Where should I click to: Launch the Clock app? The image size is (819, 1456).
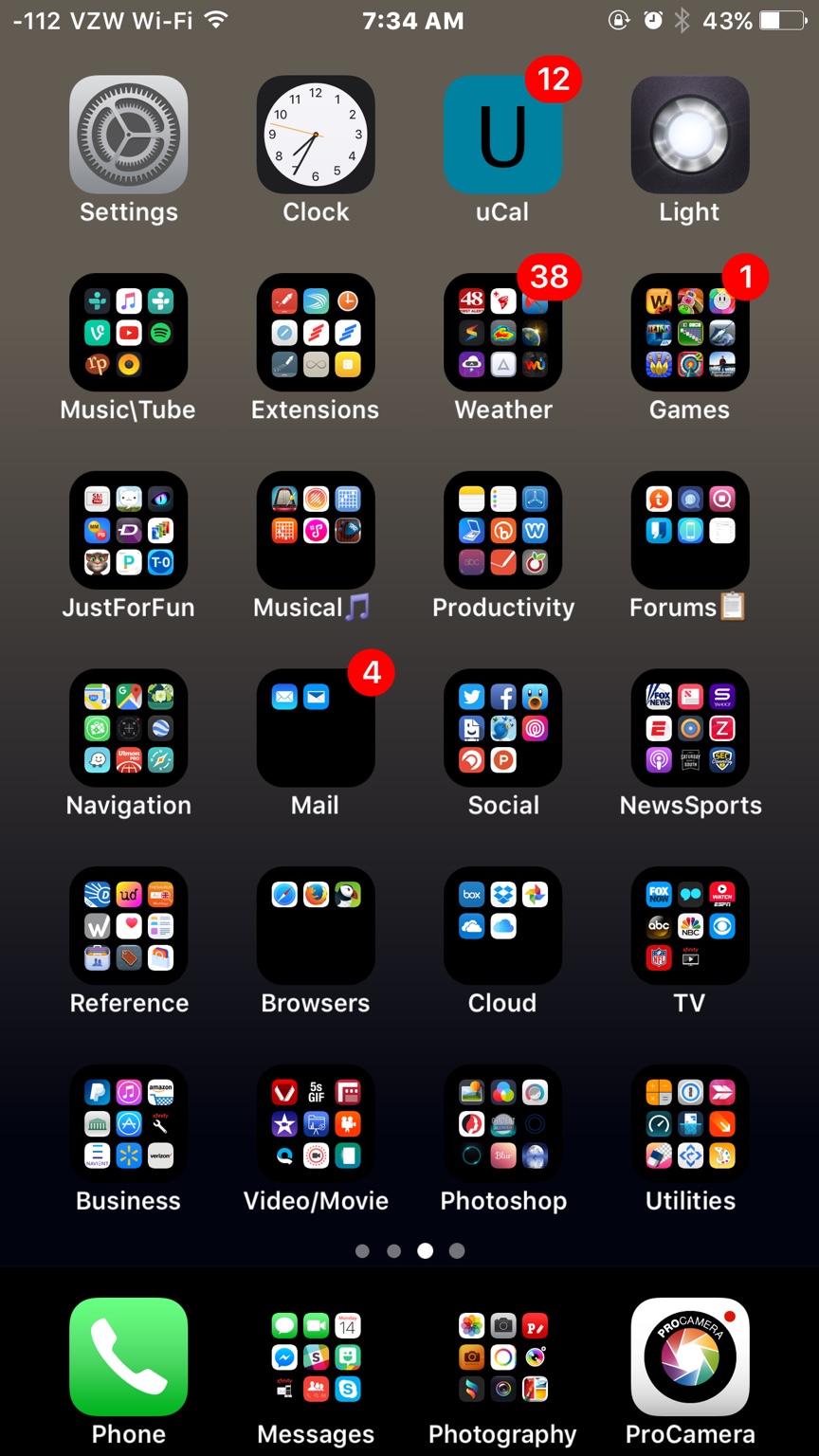tap(316, 135)
